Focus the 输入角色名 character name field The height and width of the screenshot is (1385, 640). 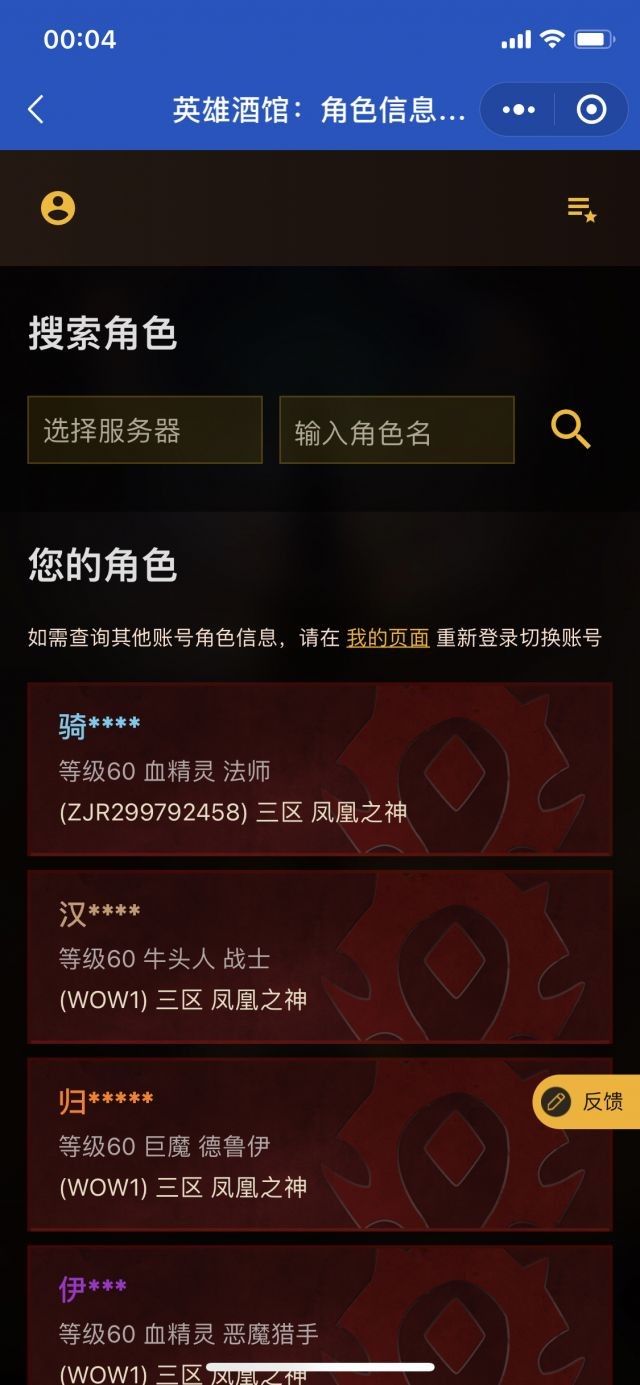coord(396,430)
